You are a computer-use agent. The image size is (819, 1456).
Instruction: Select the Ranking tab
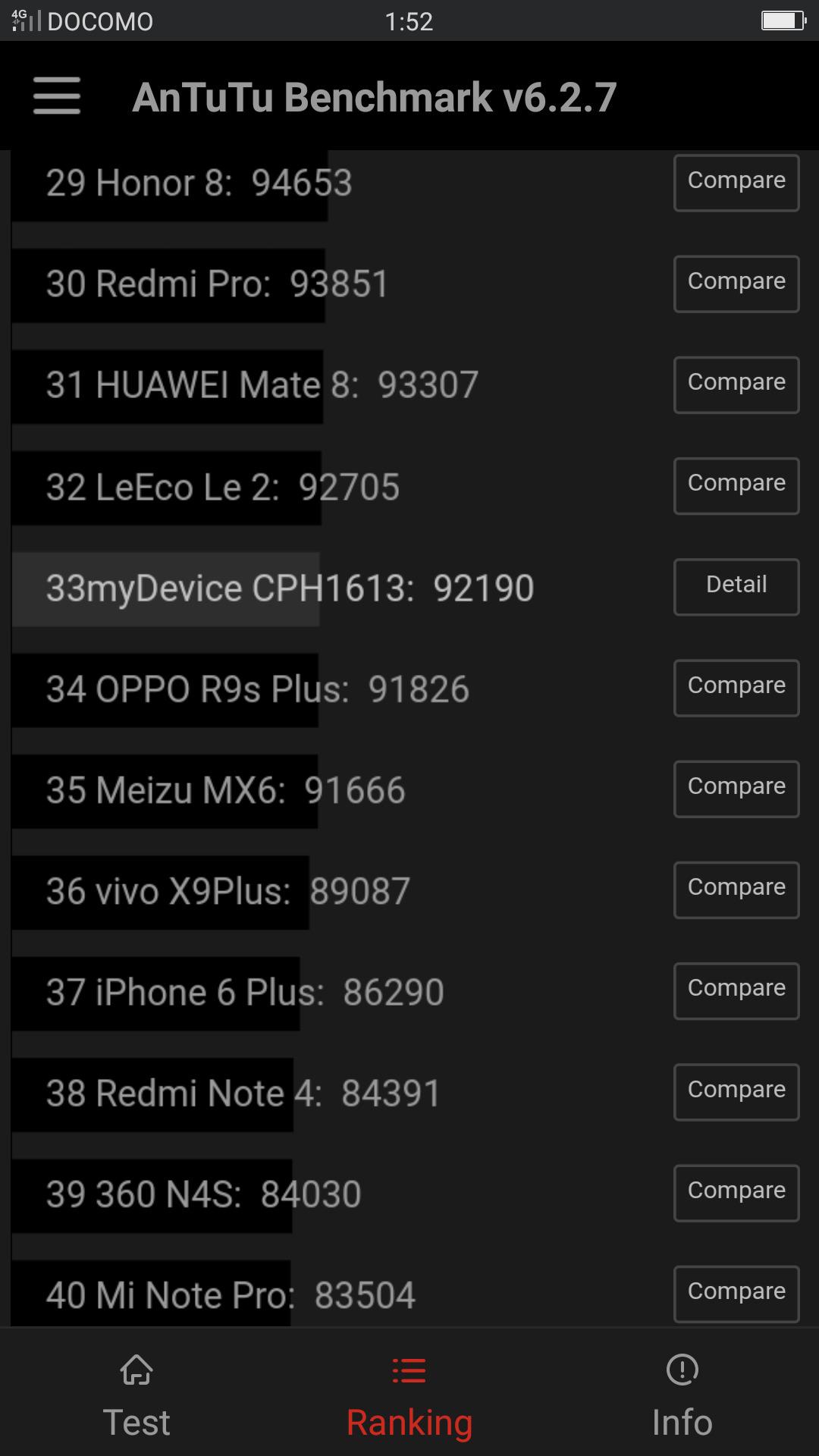[x=409, y=1395]
